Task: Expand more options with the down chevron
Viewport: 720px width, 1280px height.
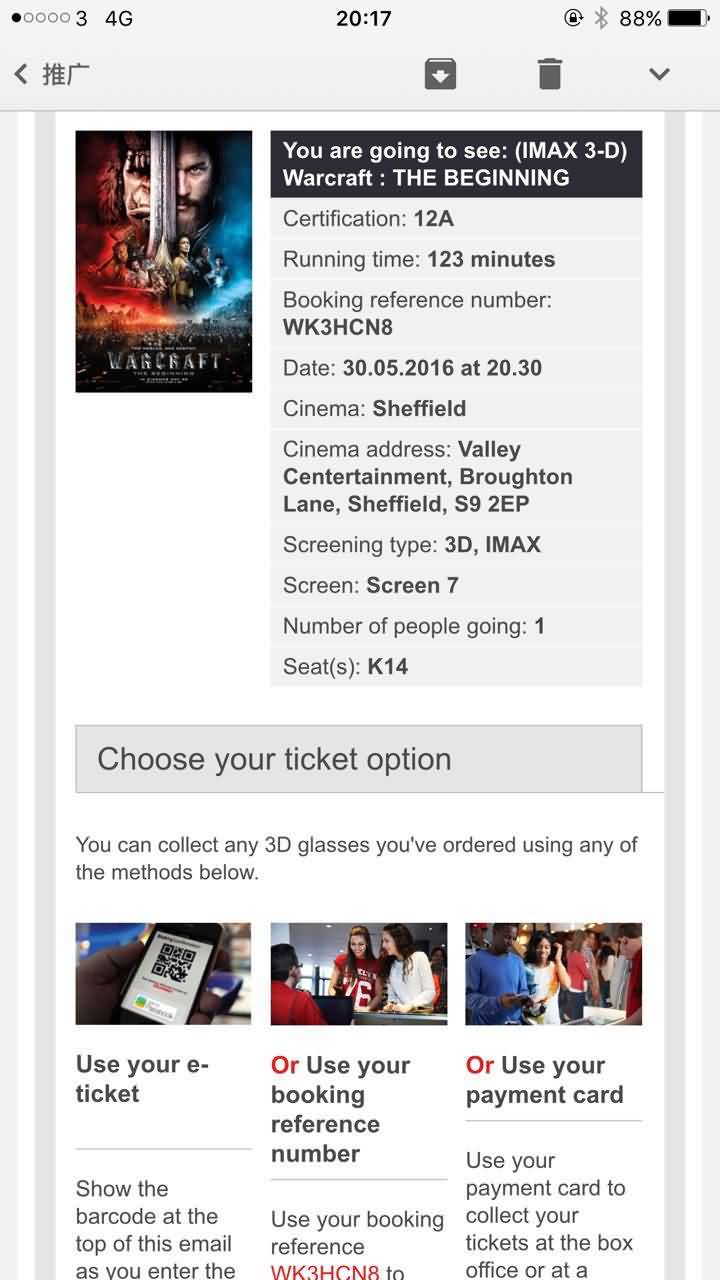Action: tap(659, 74)
